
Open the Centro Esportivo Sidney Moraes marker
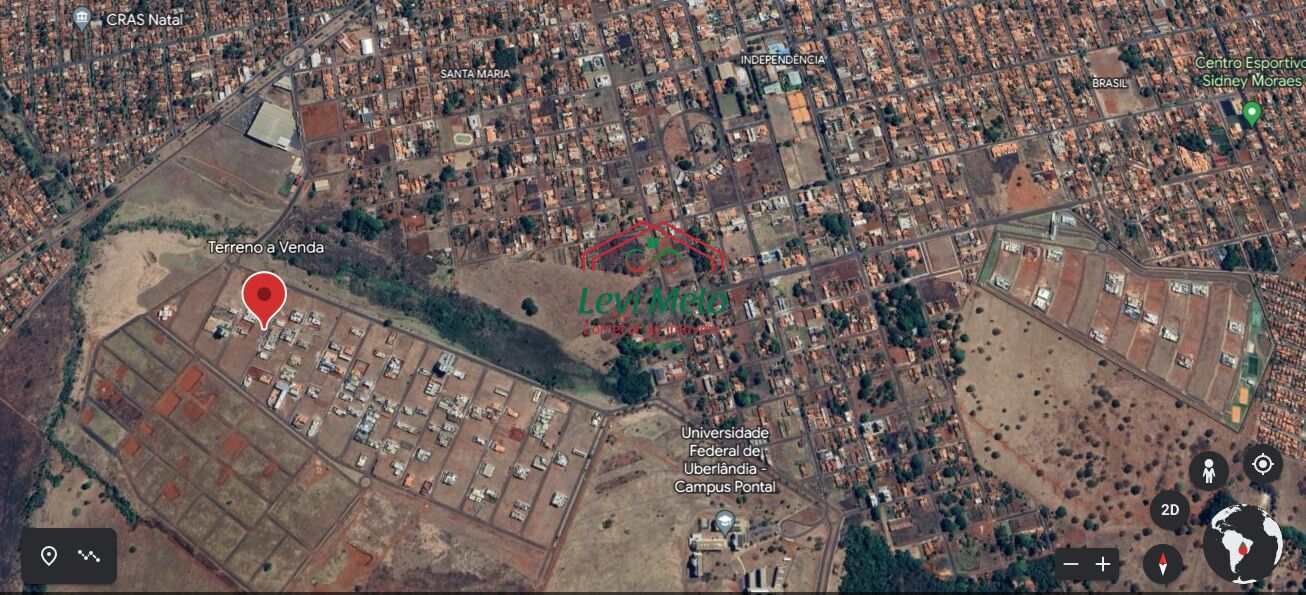1251,113
